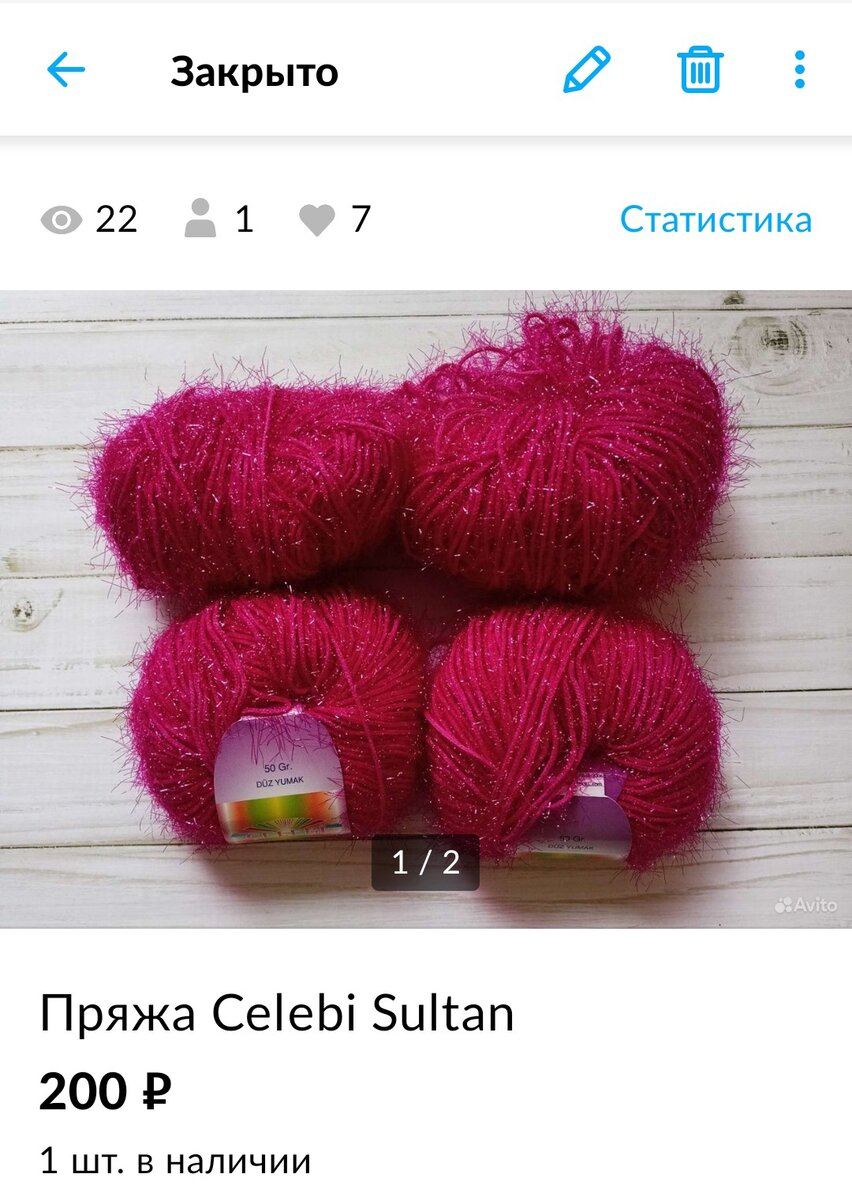852x1200 pixels.
Task: Expand the photo carousel to the next image
Action: click(700, 600)
